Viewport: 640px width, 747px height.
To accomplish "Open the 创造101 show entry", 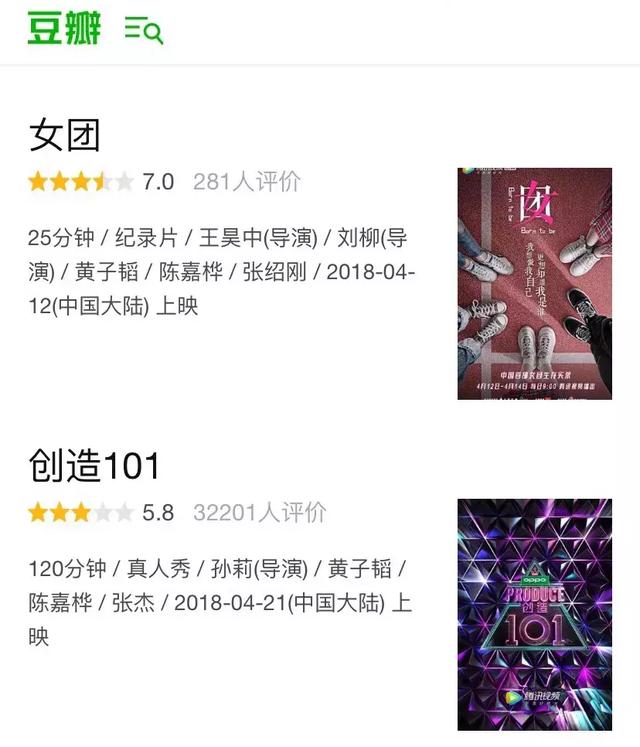I will (94, 467).
